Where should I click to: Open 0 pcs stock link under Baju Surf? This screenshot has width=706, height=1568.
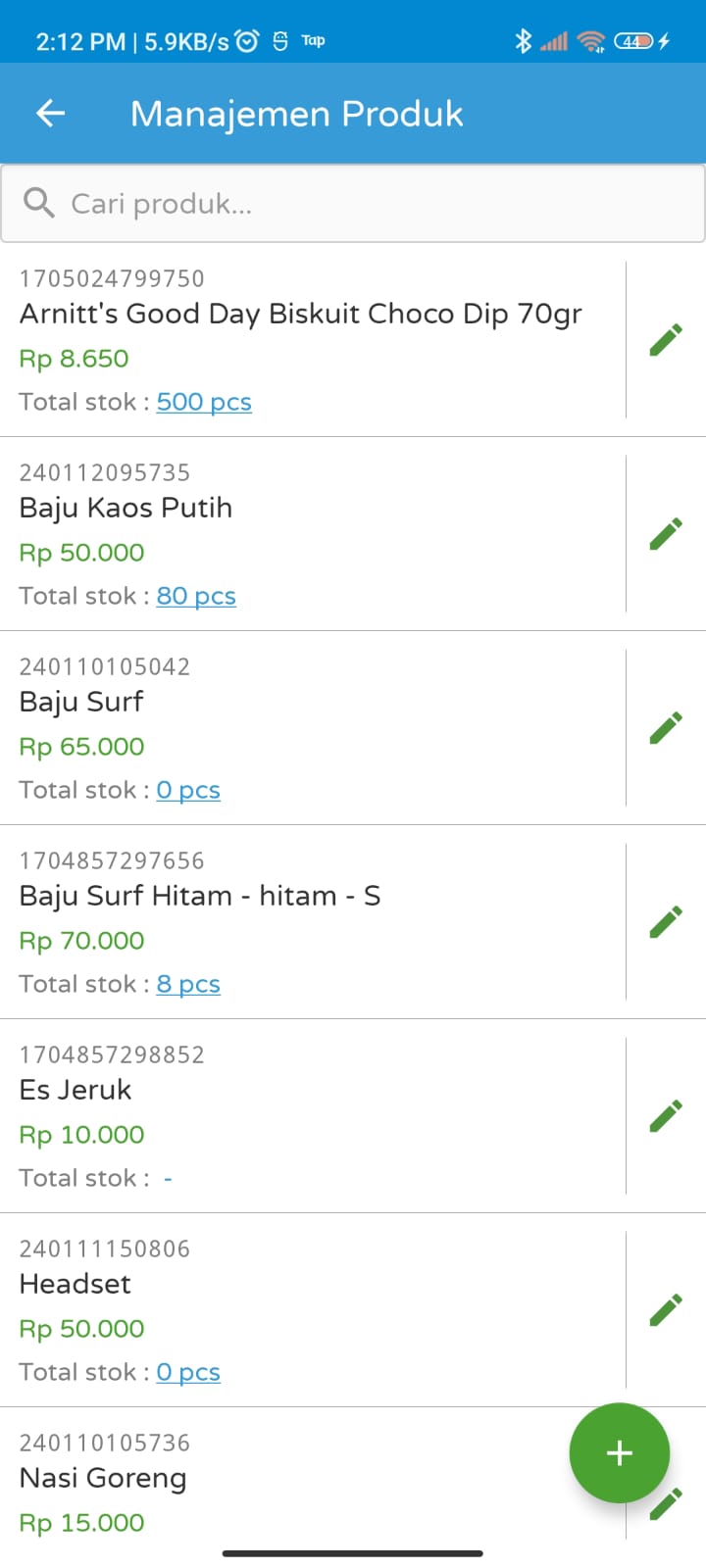188,790
